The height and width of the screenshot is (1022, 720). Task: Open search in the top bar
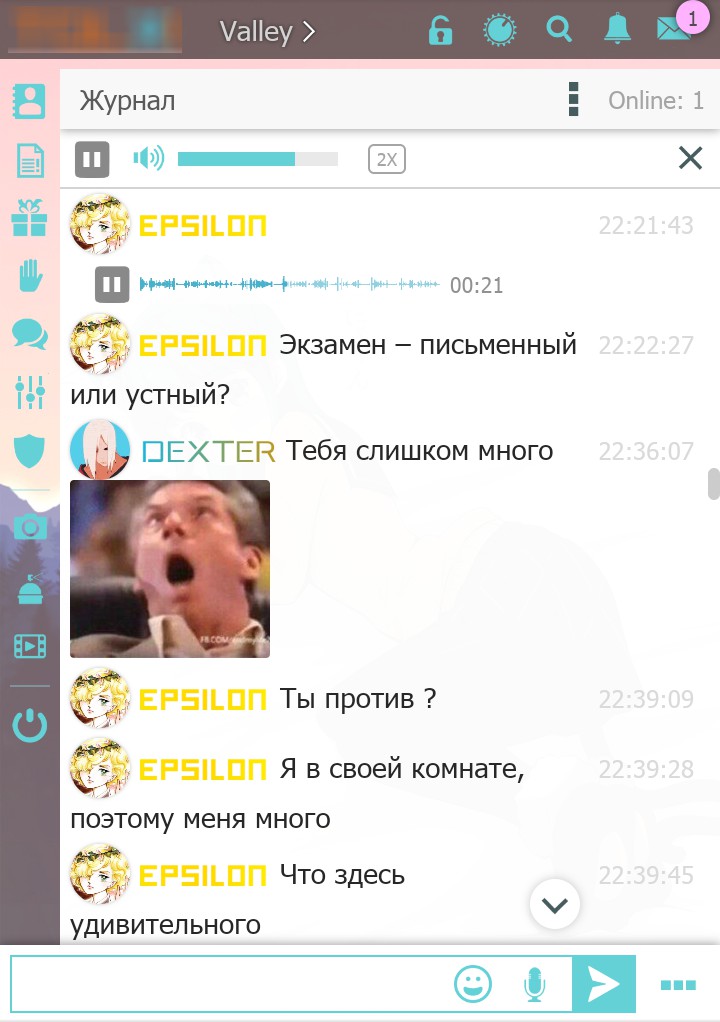click(559, 30)
